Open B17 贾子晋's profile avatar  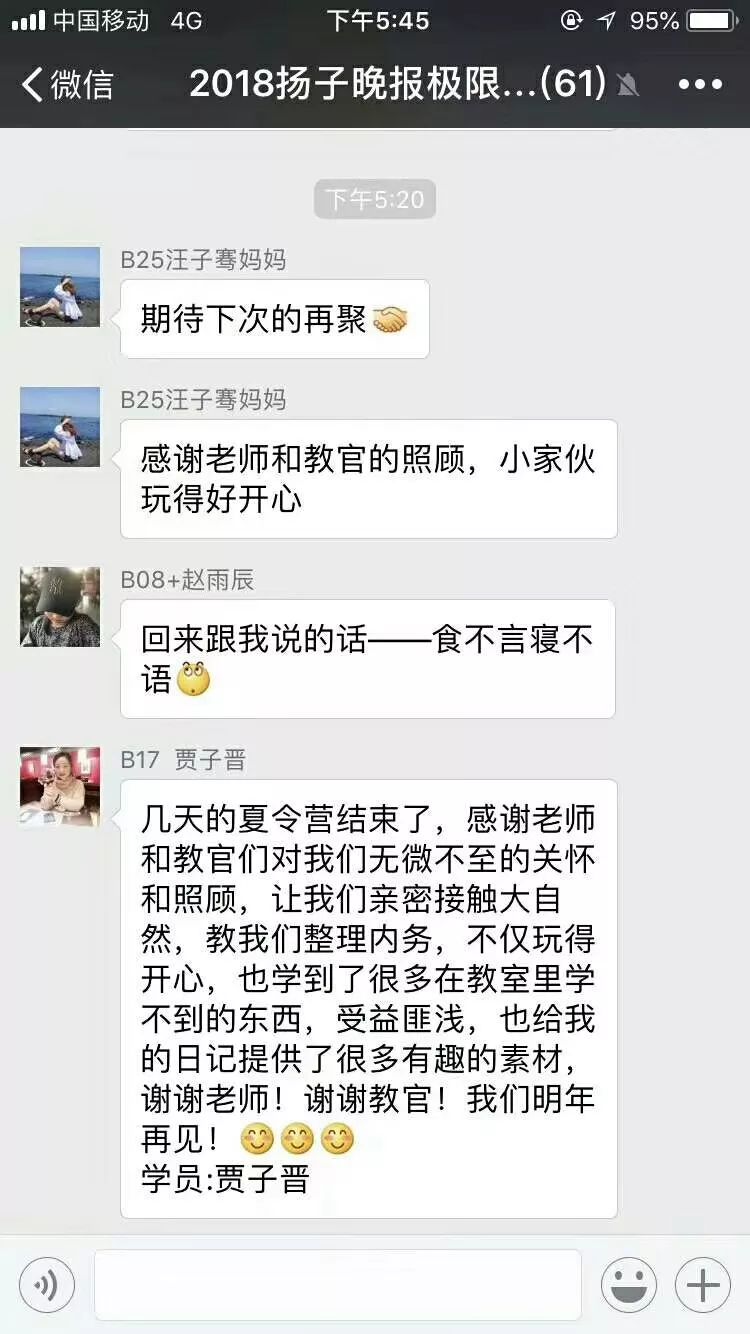coord(60,787)
